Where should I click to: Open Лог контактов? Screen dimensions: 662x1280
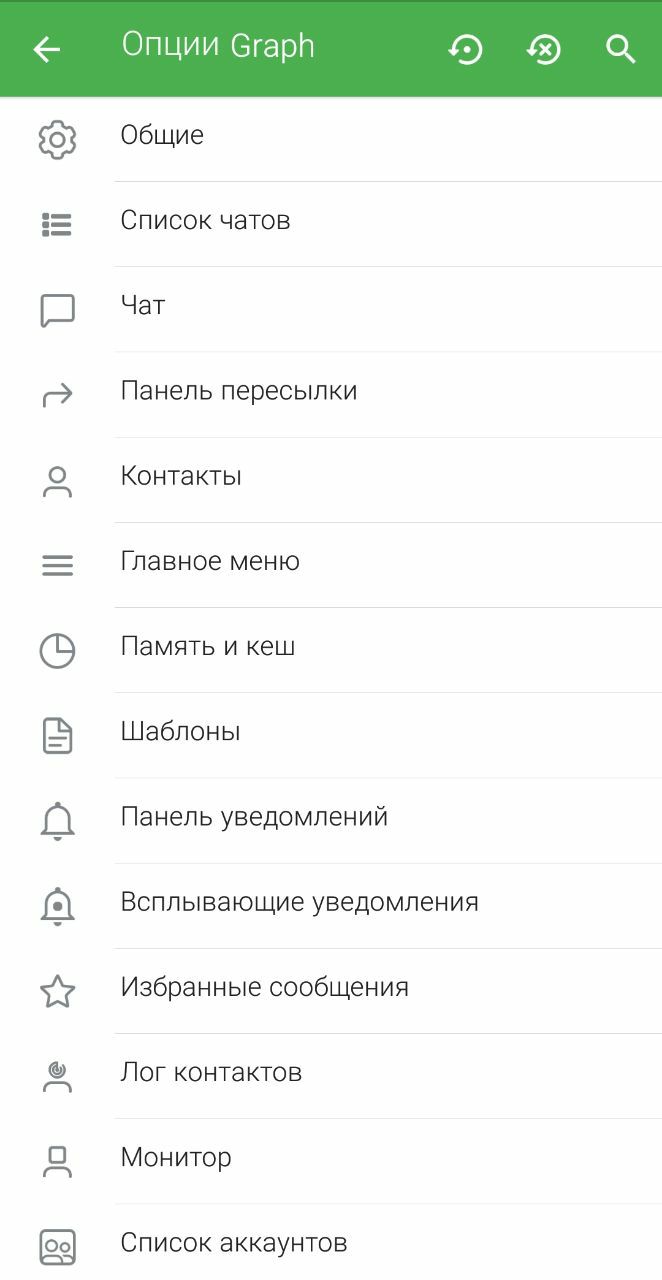click(x=331, y=1076)
